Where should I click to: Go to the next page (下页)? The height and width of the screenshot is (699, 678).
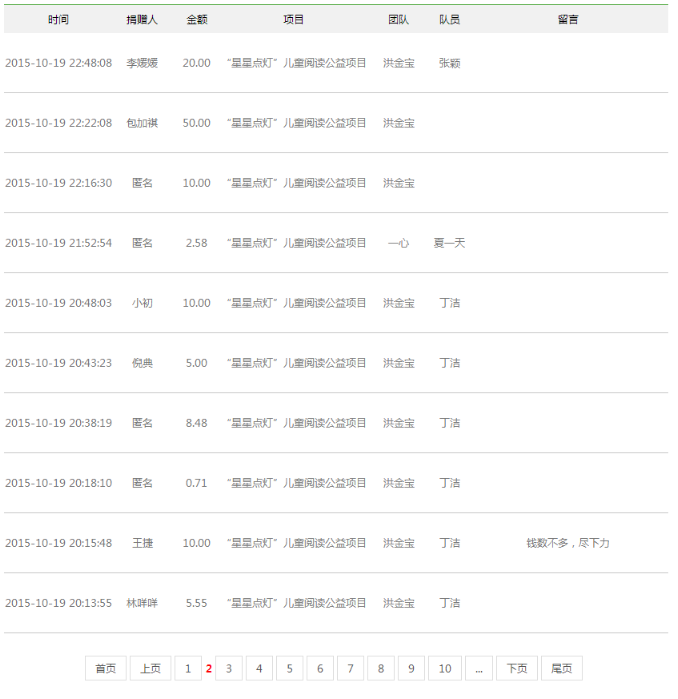(x=517, y=668)
